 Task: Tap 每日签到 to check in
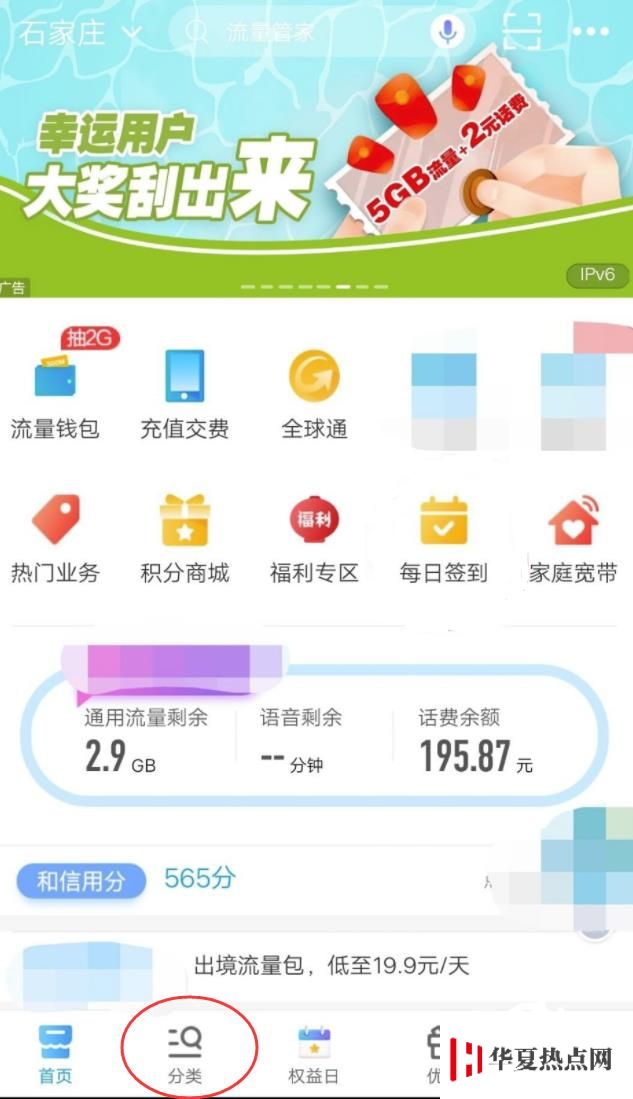pyautogui.click(x=443, y=540)
